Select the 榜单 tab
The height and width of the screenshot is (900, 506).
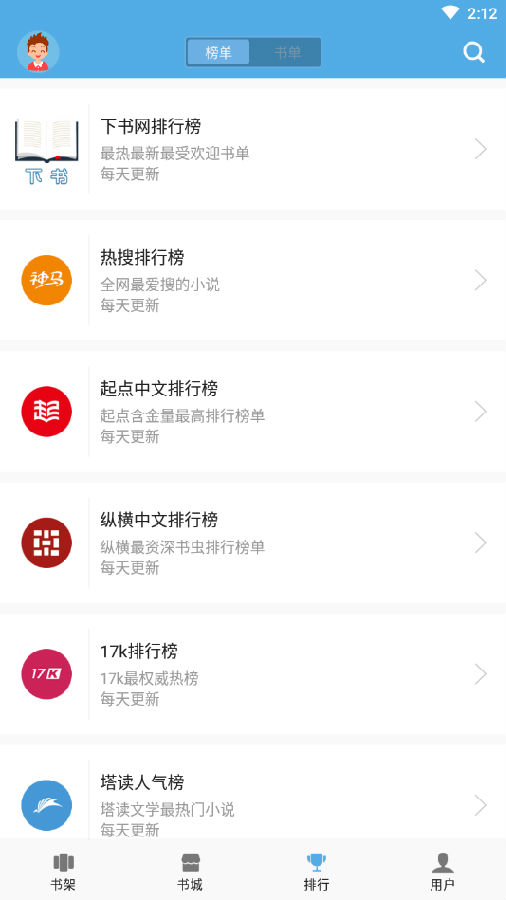click(x=219, y=53)
